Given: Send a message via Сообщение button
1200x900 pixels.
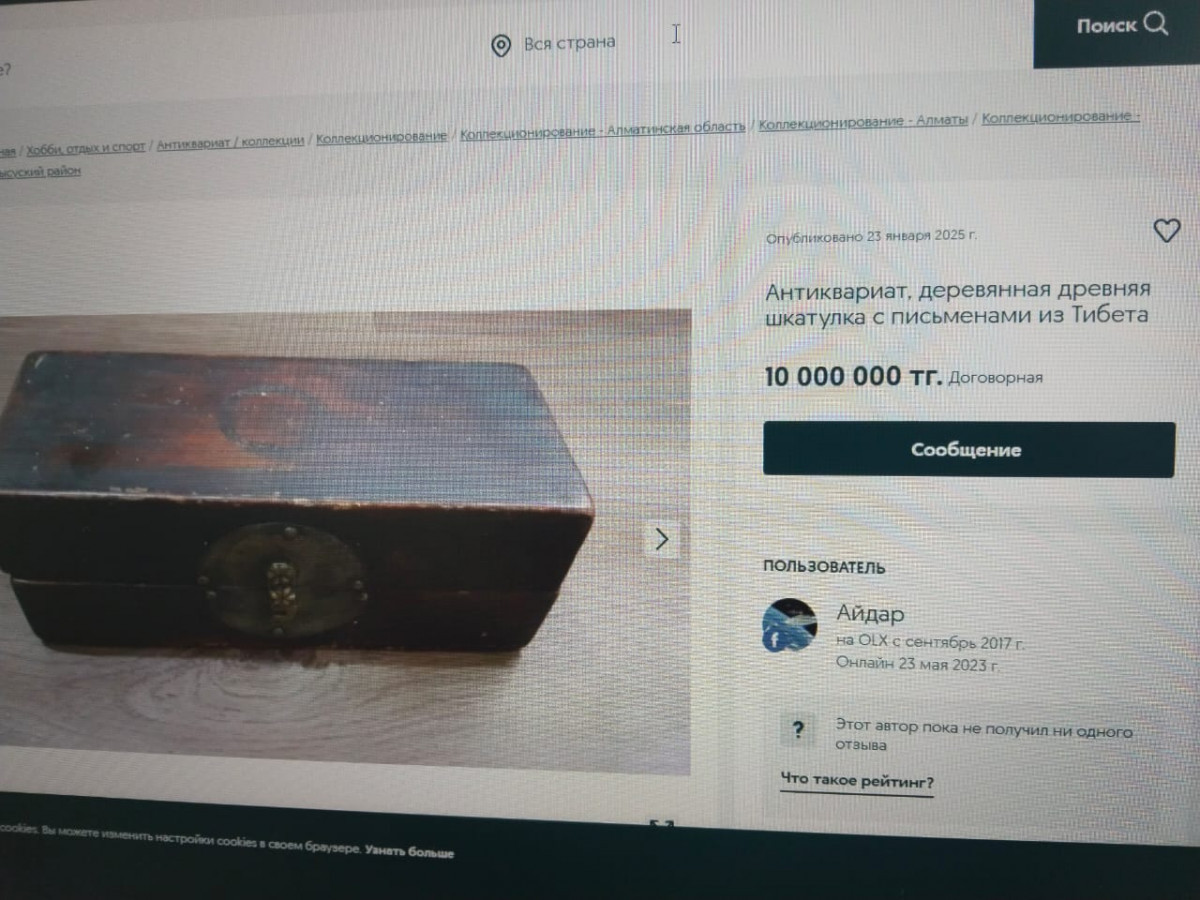Looking at the screenshot, I should [968, 450].
